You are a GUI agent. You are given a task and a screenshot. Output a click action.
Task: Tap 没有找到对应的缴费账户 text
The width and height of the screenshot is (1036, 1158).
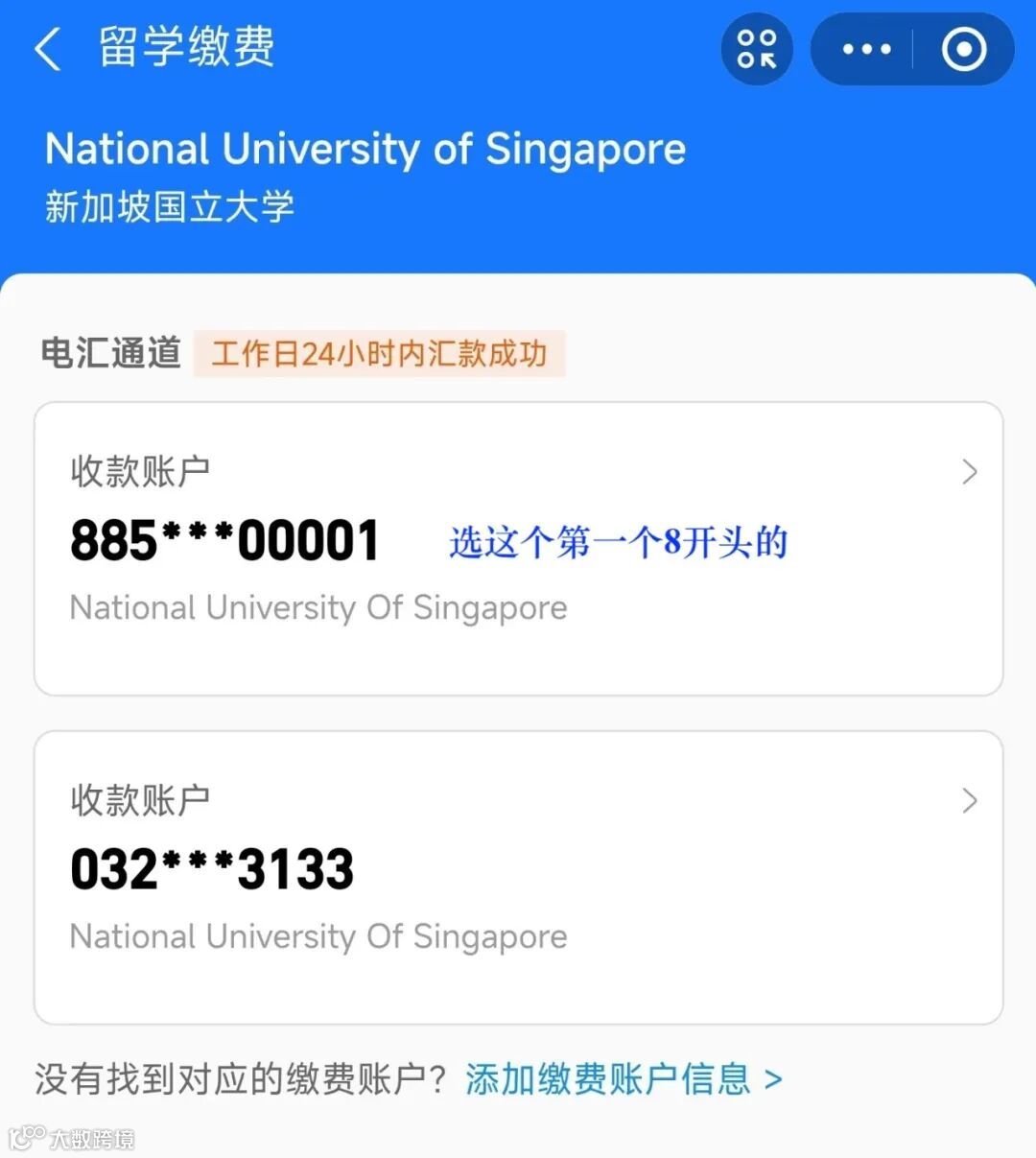[240, 1078]
